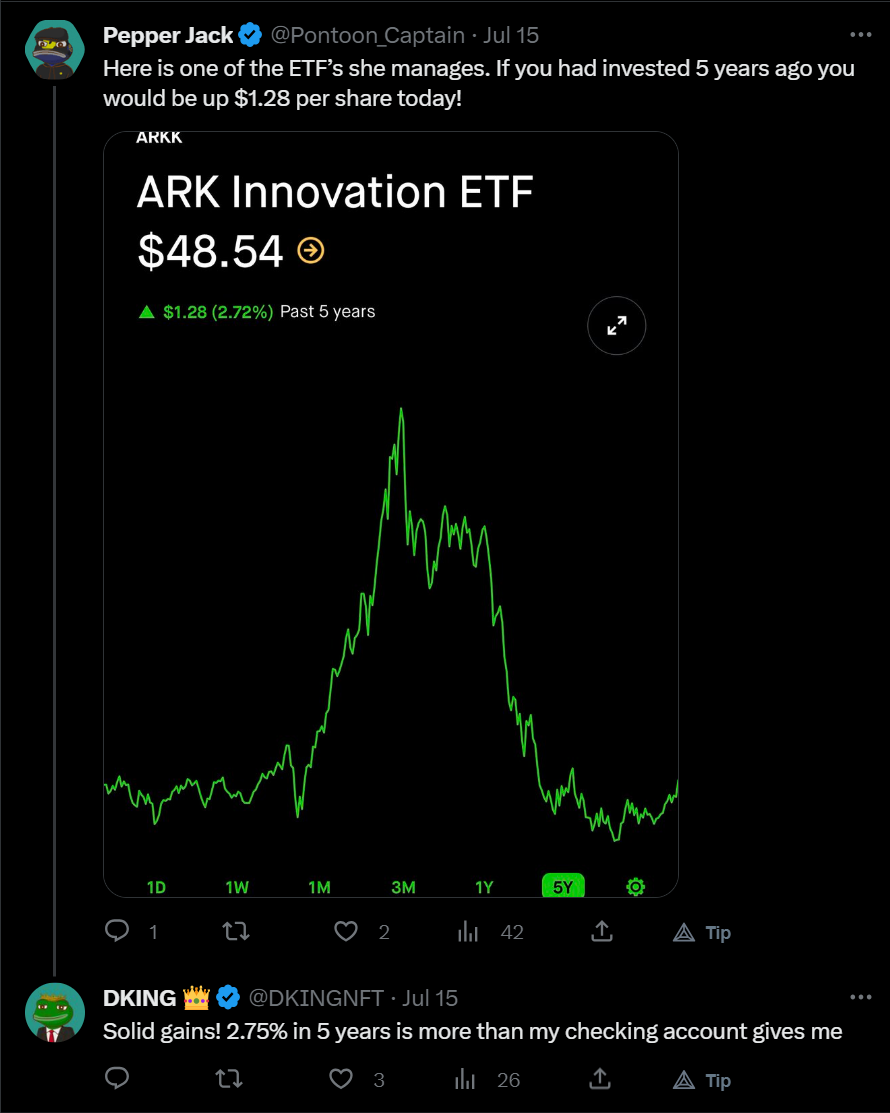Like DKING's reply
Screen dimensions: 890x1113
pos(342,1079)
